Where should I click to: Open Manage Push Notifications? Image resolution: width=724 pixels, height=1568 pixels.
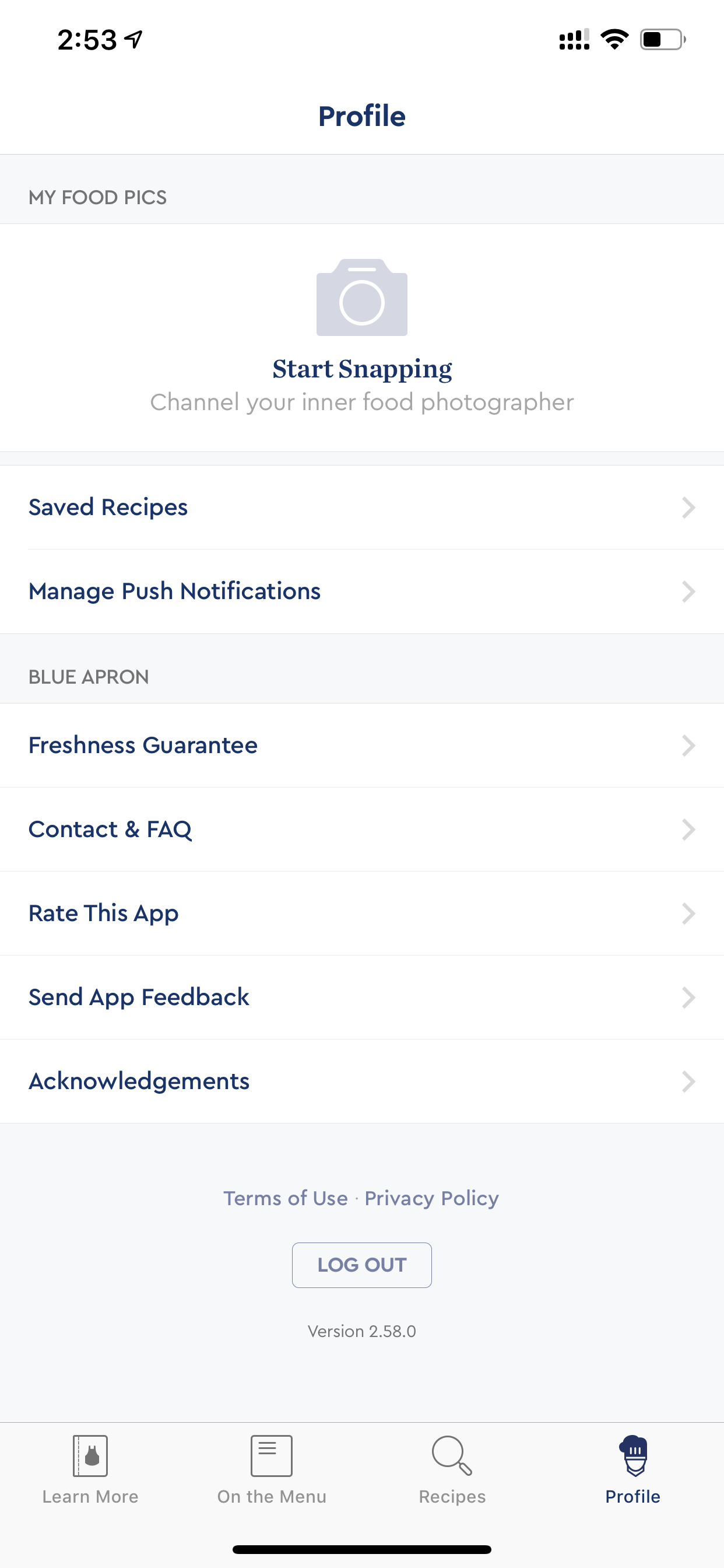pyautogui.click(x=362, y=591)
